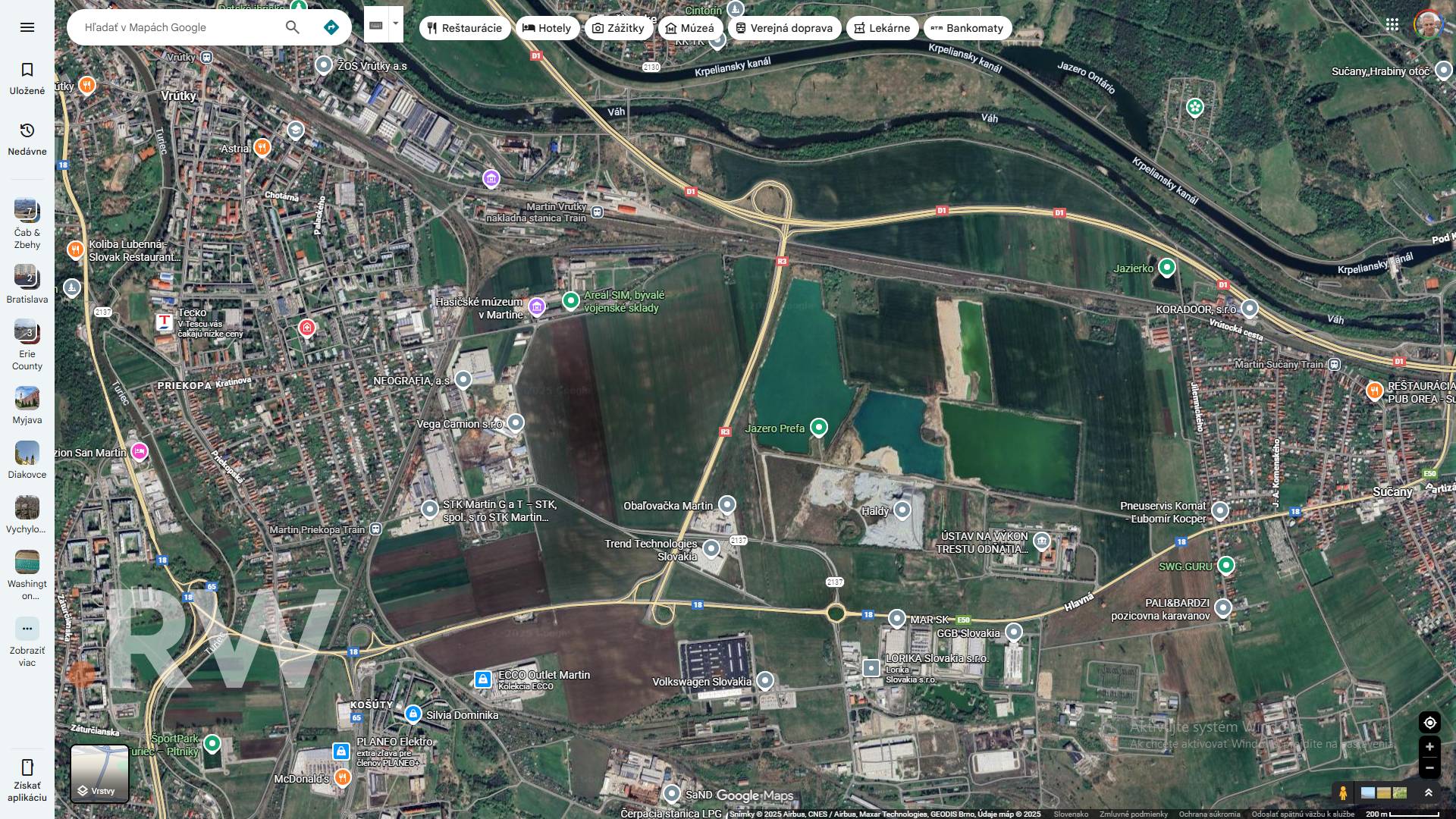Screen dimensions: 1456x819
Task: Select the Lekárne chip
Action: [x=881, y=28]
